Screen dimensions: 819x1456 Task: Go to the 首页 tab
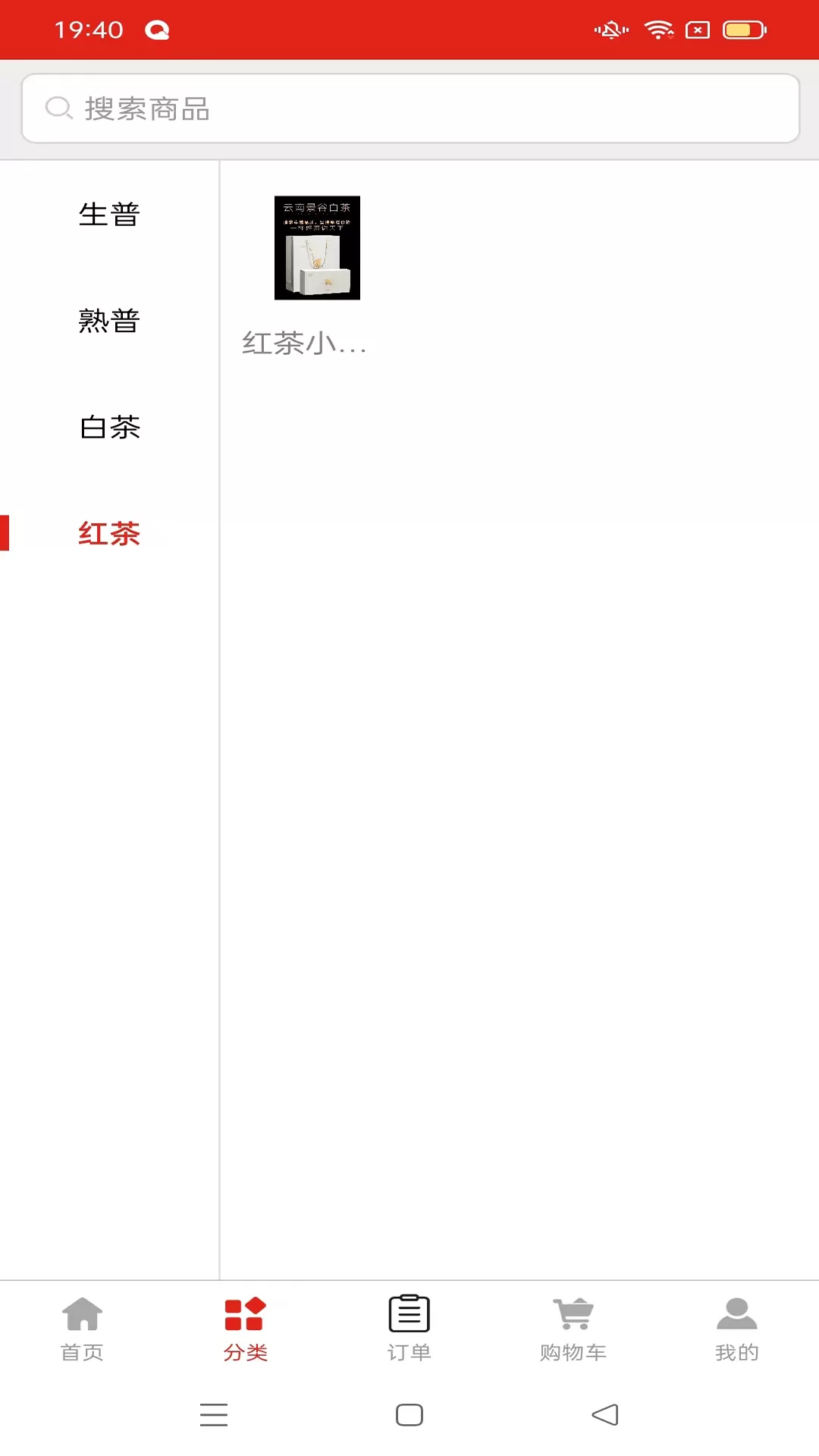[x=82, y=1329]
